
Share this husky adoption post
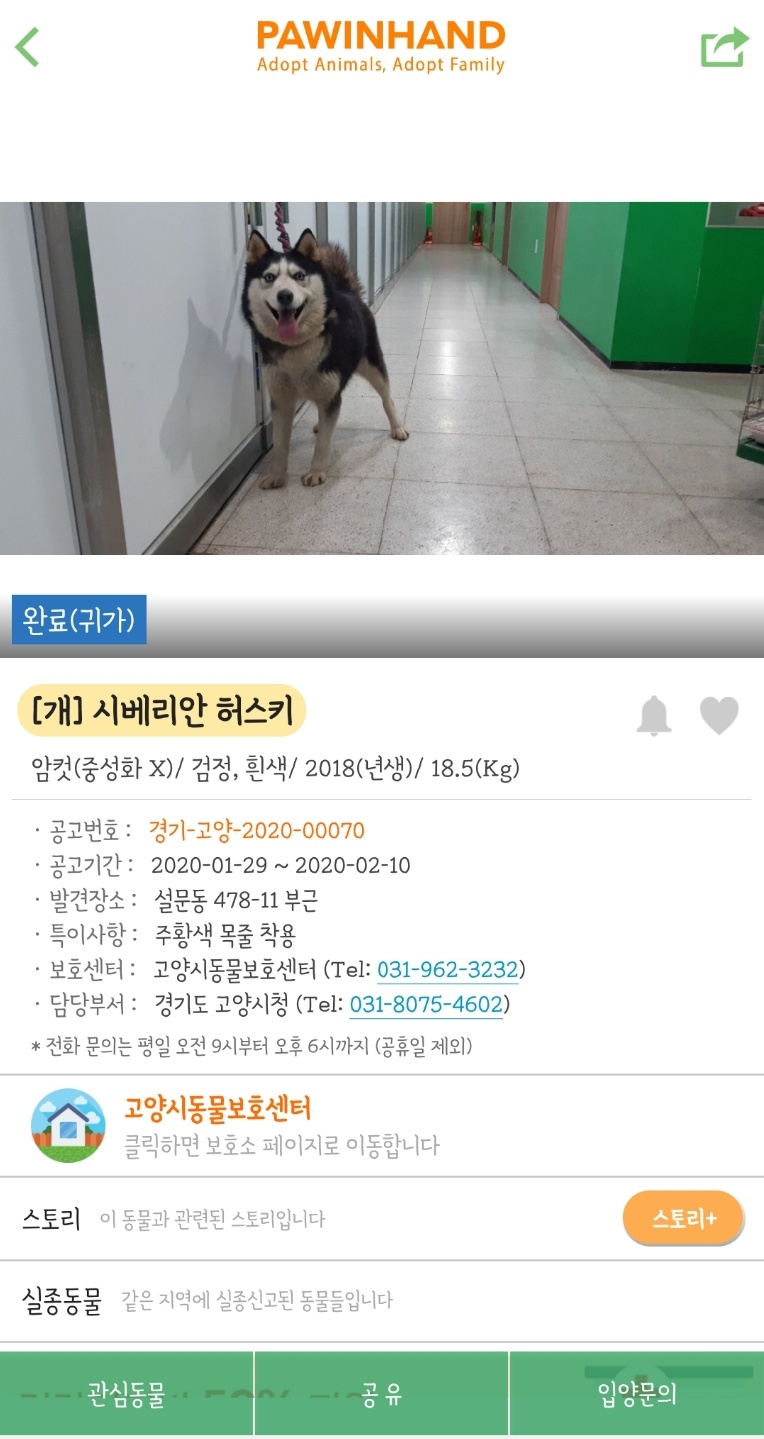click(x=724, y=47)
